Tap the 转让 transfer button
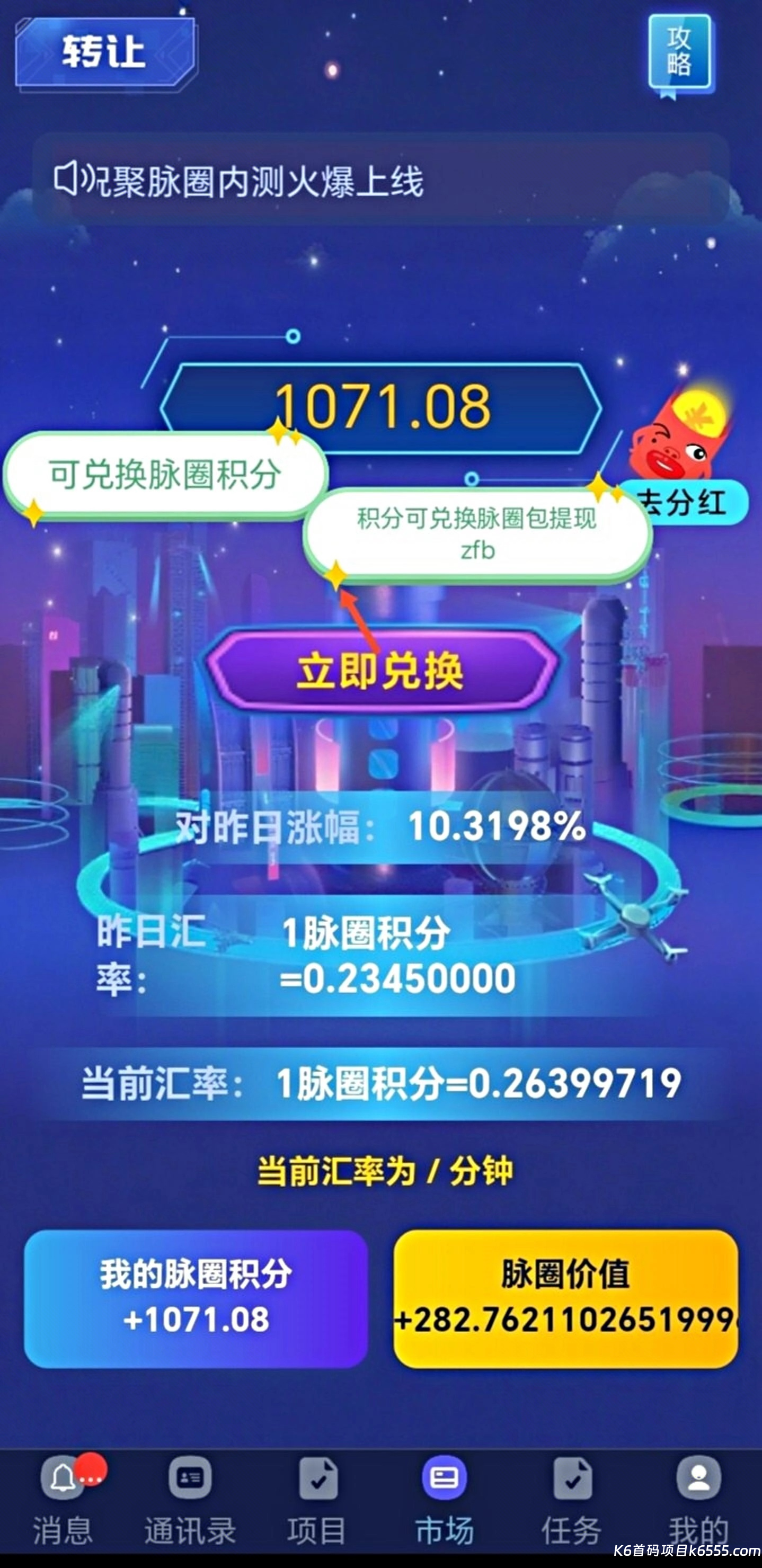 coord(105,52)
